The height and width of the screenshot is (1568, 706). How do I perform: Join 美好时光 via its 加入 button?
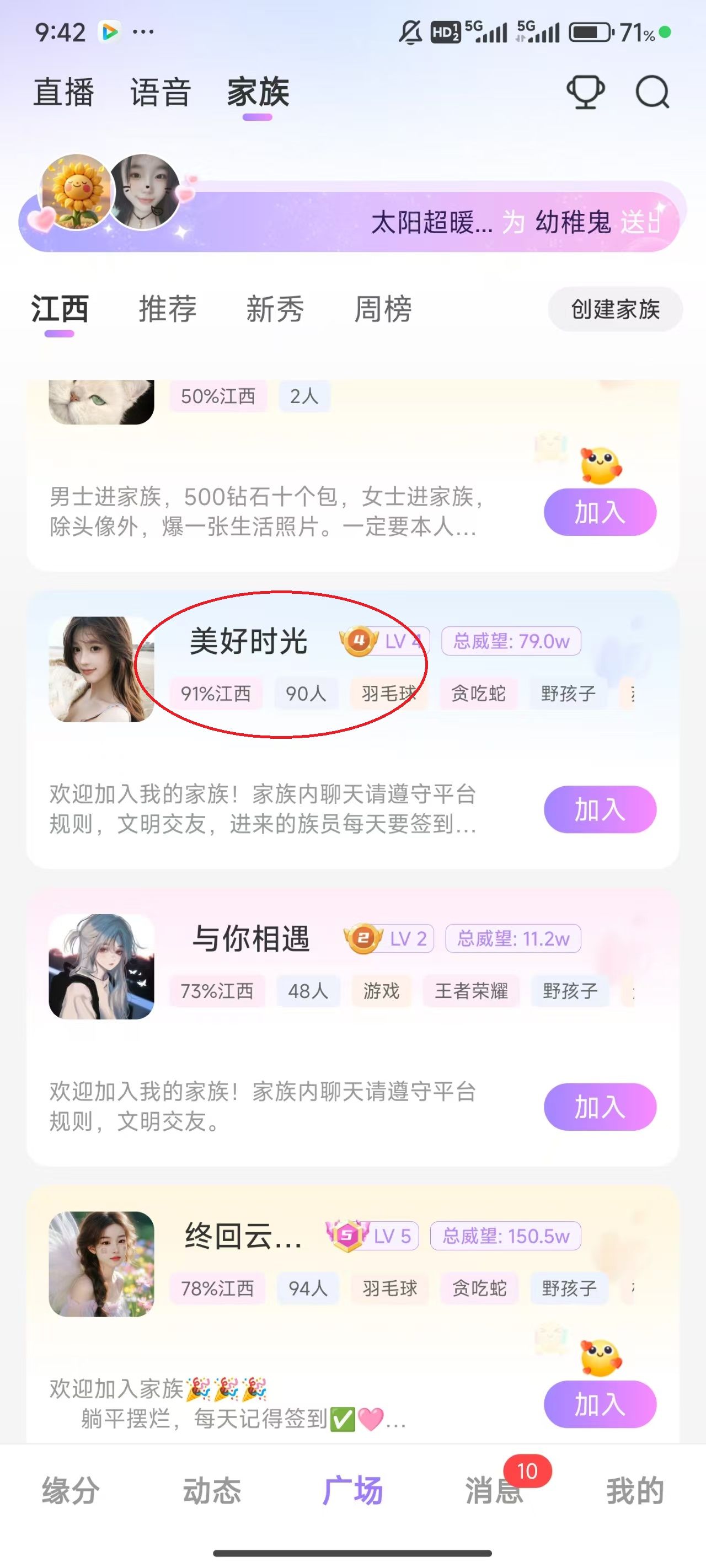coord(600,809)
